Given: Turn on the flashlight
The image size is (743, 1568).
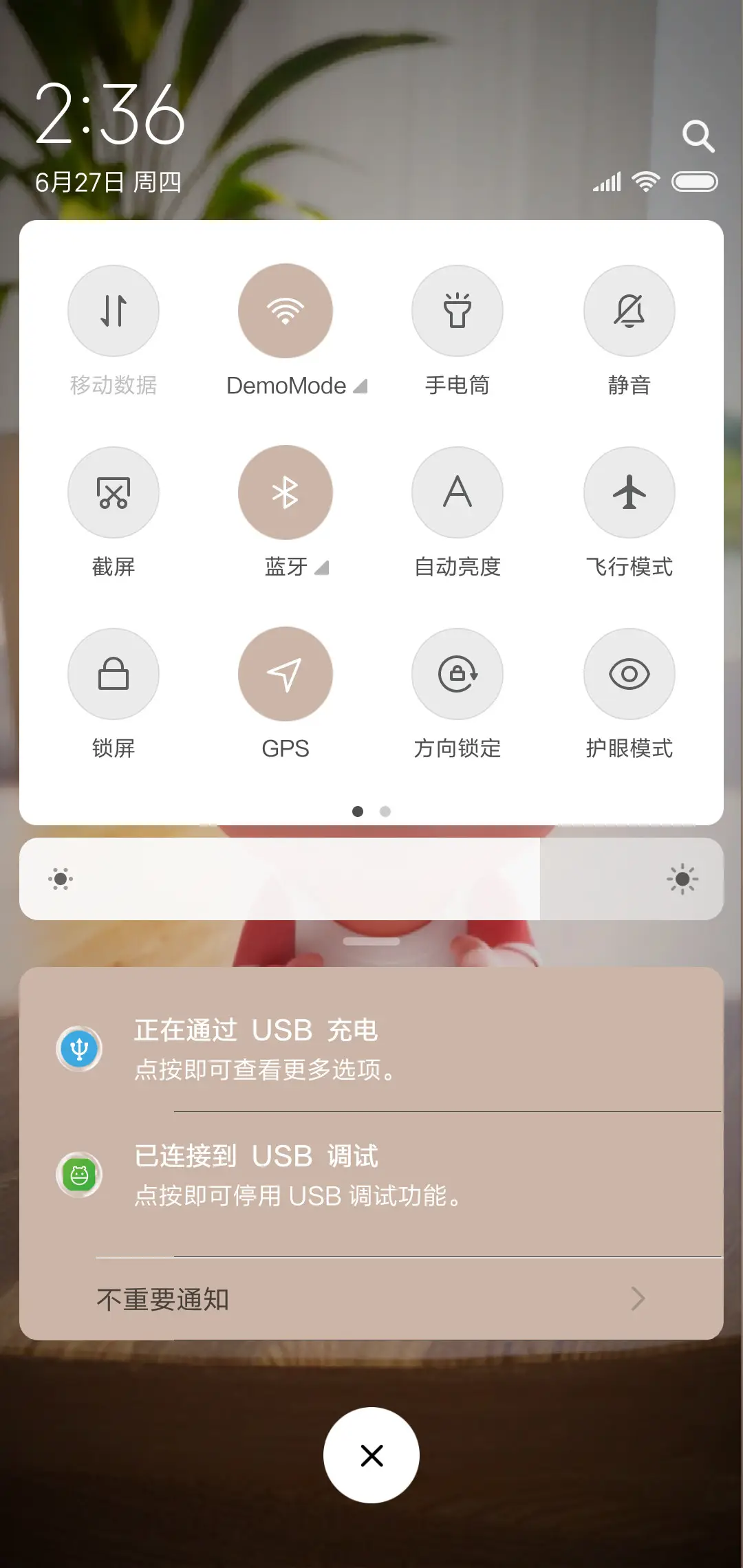Looking at the screenshot, I should coord(457,310).
